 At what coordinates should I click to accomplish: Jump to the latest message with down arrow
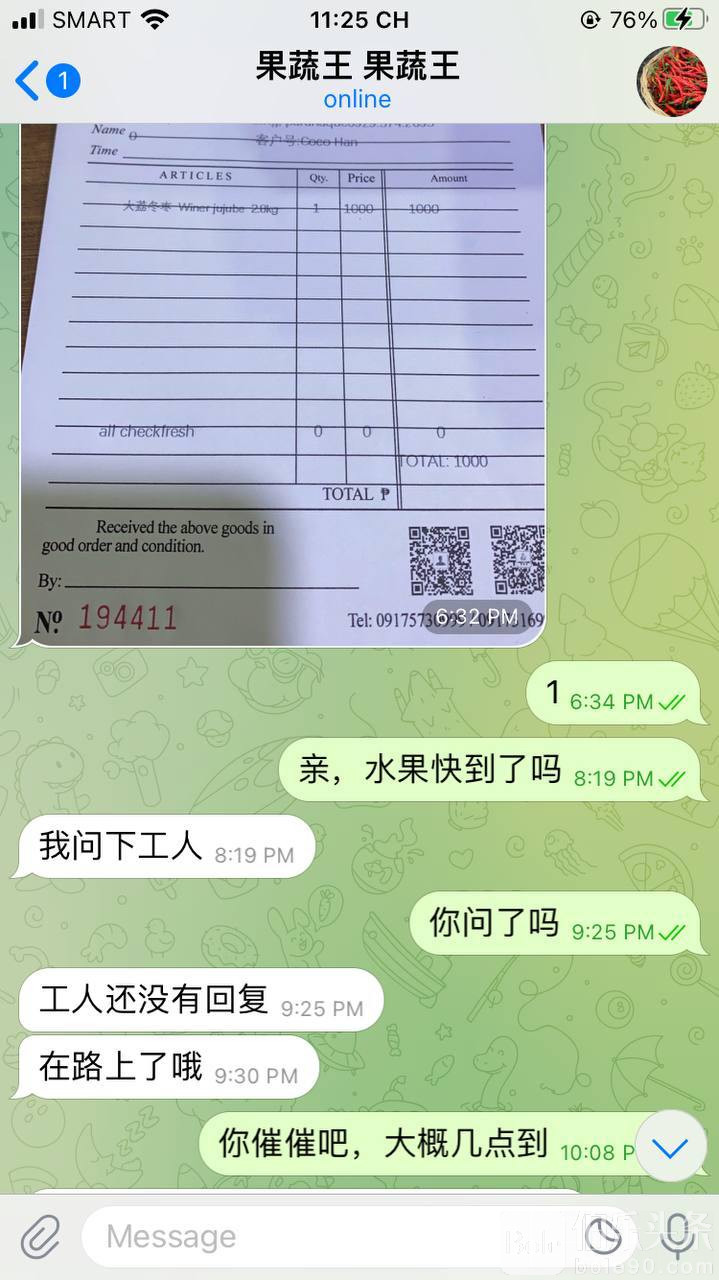pyautogui.click(x=670, y=1147)
